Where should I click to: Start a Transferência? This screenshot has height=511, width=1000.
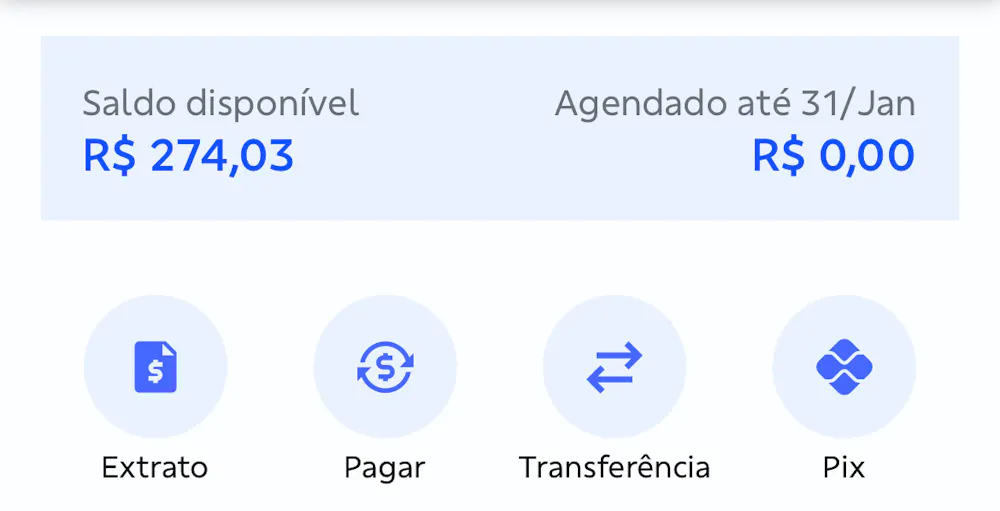tap(614, 367)
